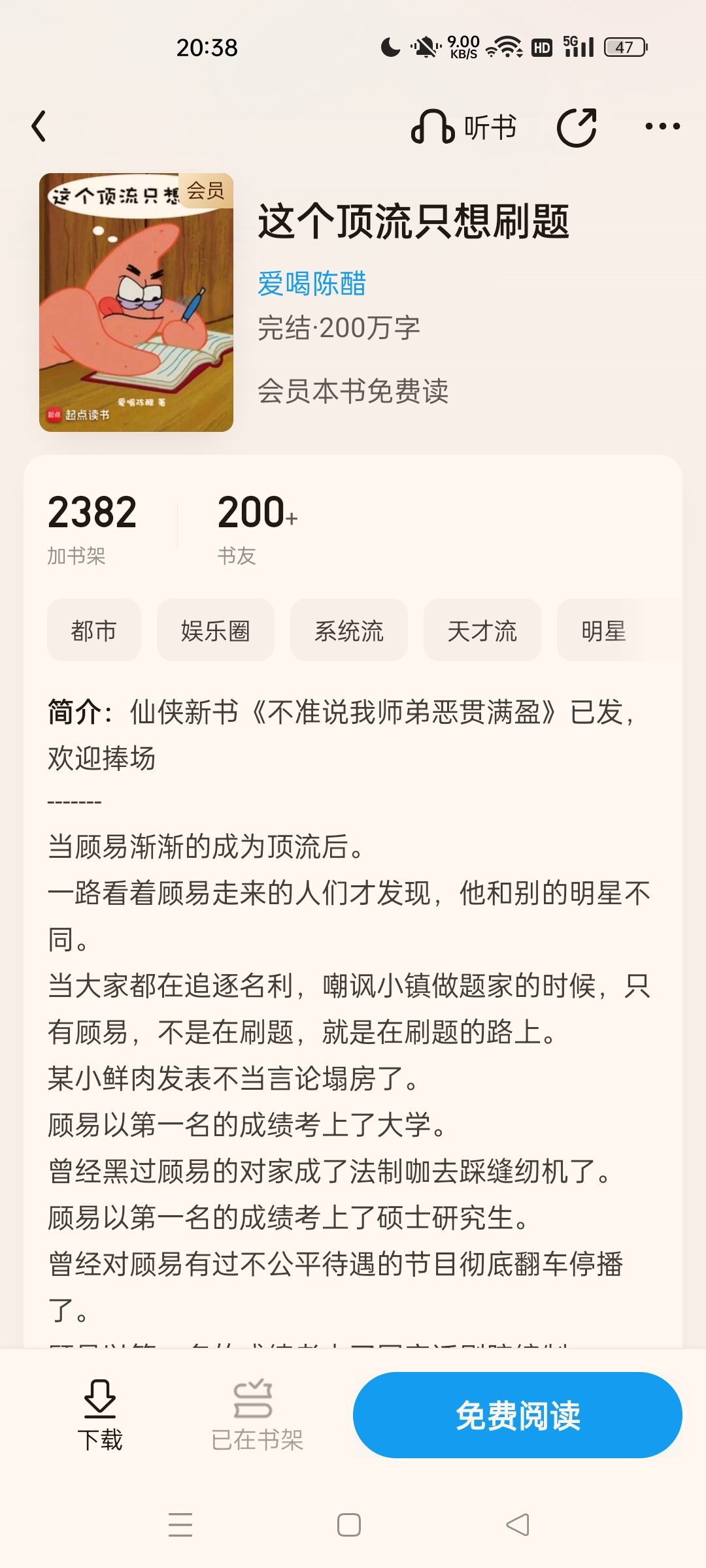
Task: Go to the system home screen
Action: coord(349,1525)
